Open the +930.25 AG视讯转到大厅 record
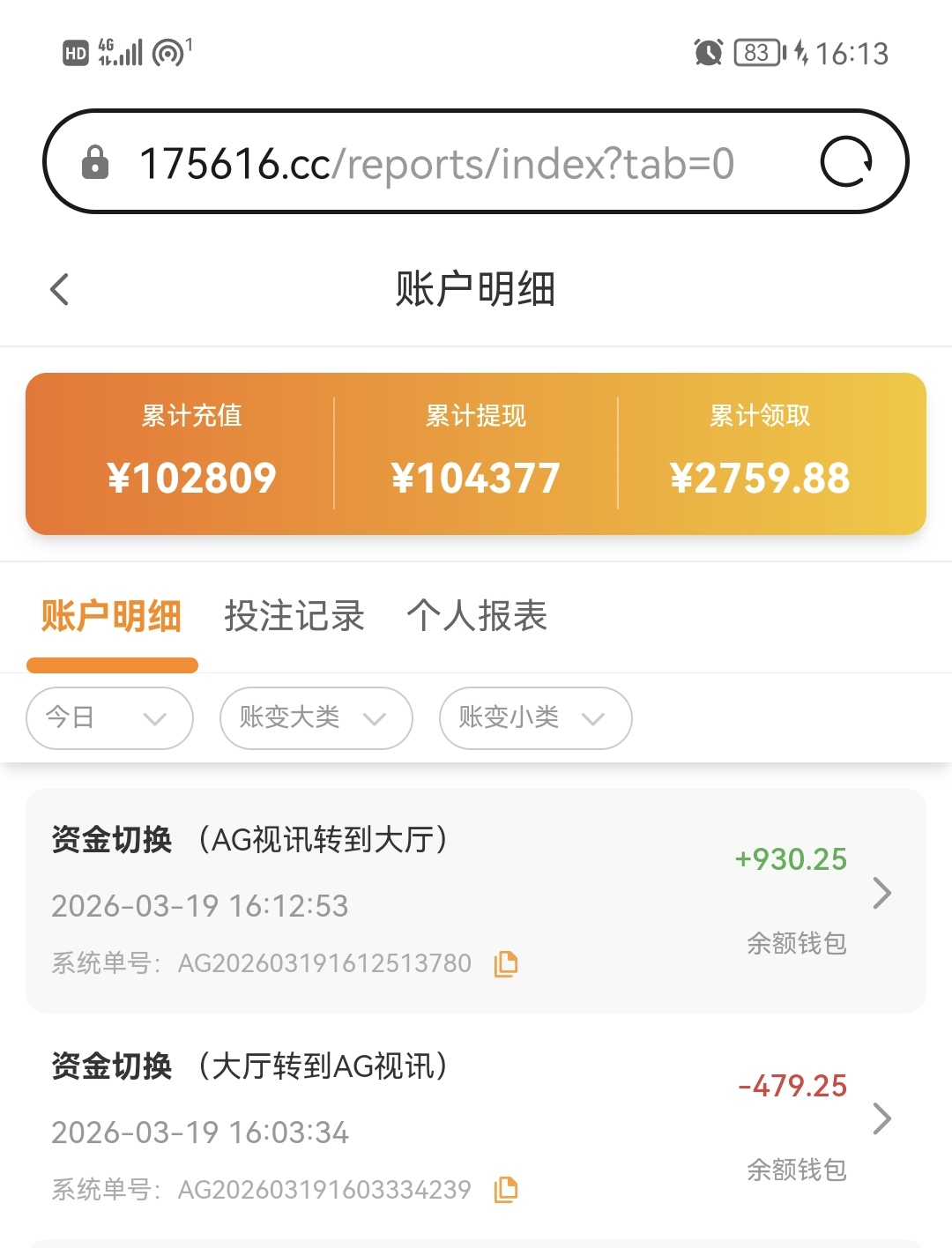Image resolution: width=952 pixels, height=1248 pixels. [881, 894]
